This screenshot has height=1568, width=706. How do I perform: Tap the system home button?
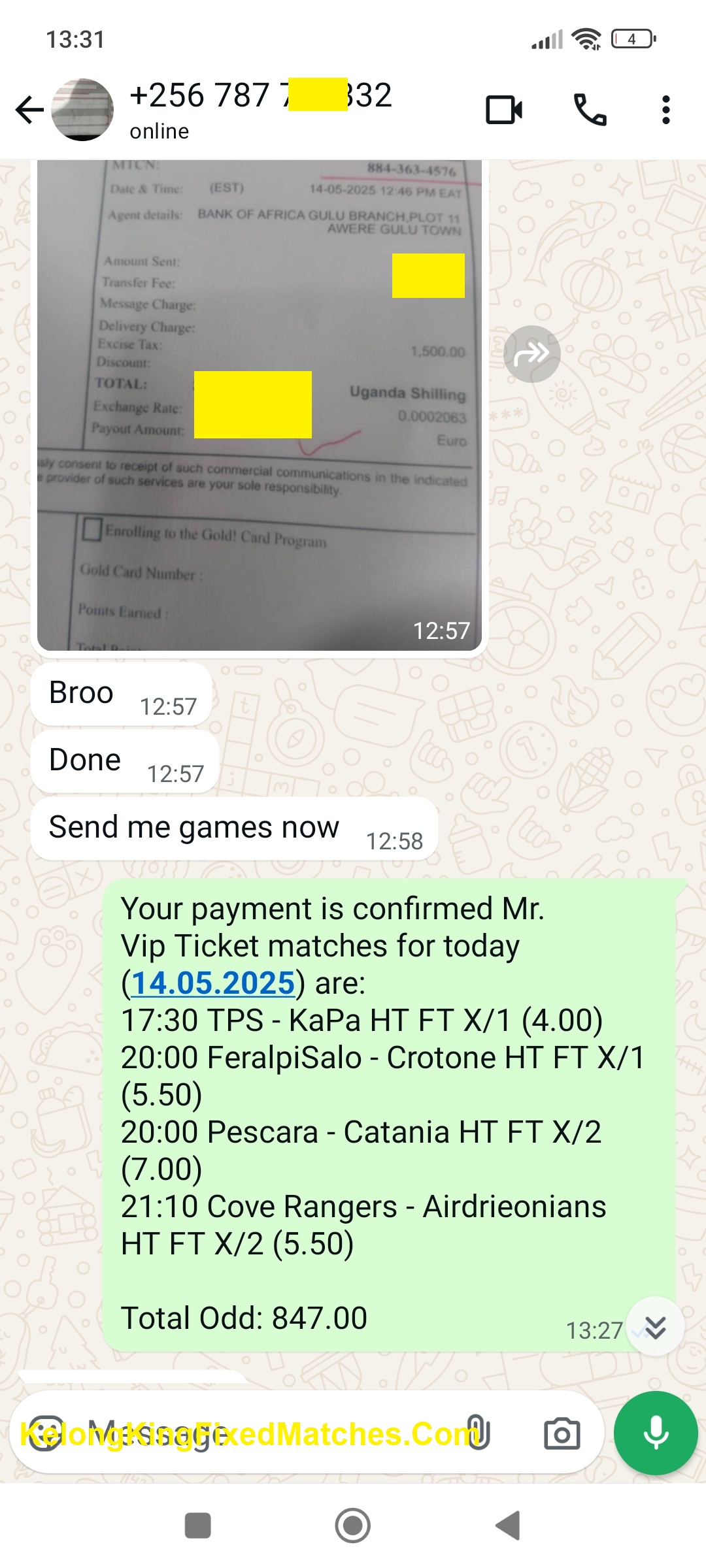(x=352, y=1526)
